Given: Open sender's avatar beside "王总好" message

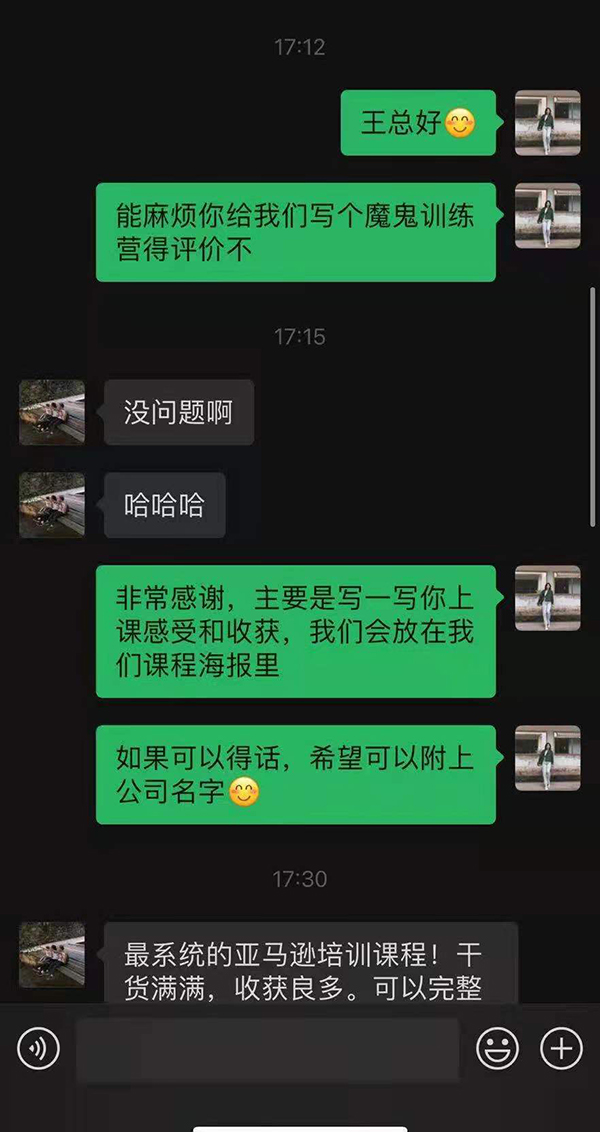Looking at the screenshot, I should tap(547, 123).
